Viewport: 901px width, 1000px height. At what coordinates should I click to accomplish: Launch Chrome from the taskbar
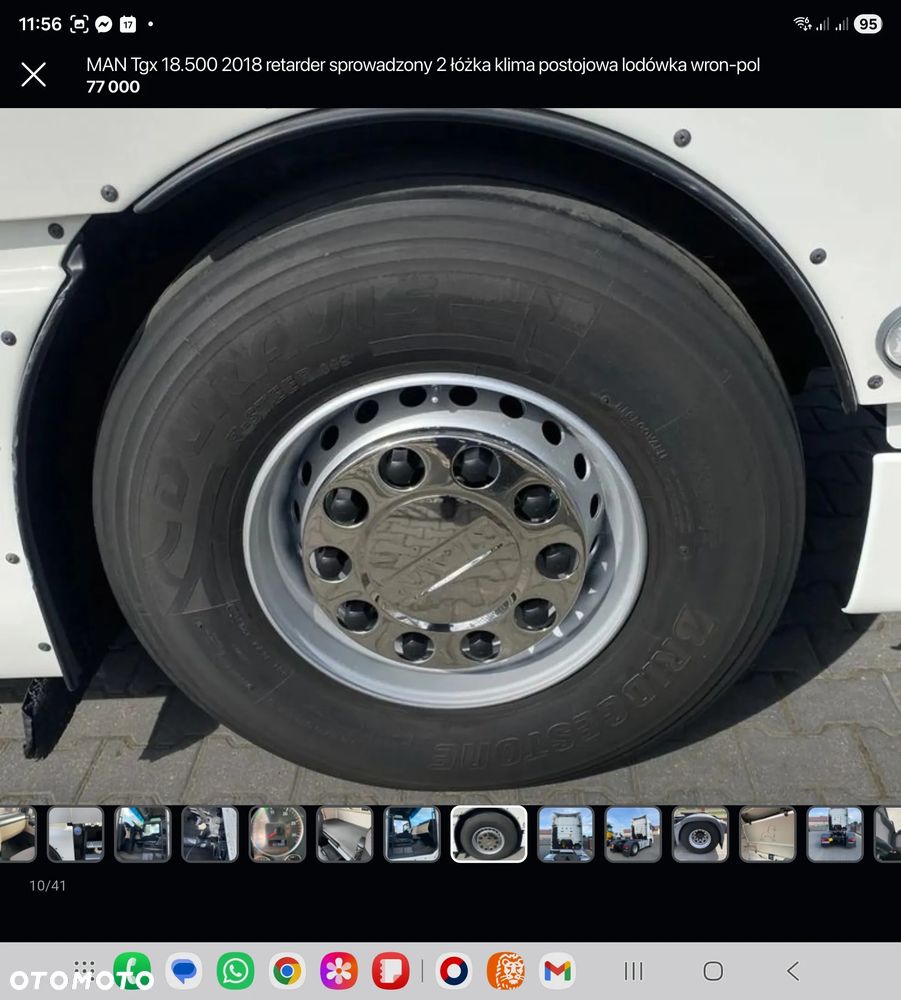[x=287, y=971]
